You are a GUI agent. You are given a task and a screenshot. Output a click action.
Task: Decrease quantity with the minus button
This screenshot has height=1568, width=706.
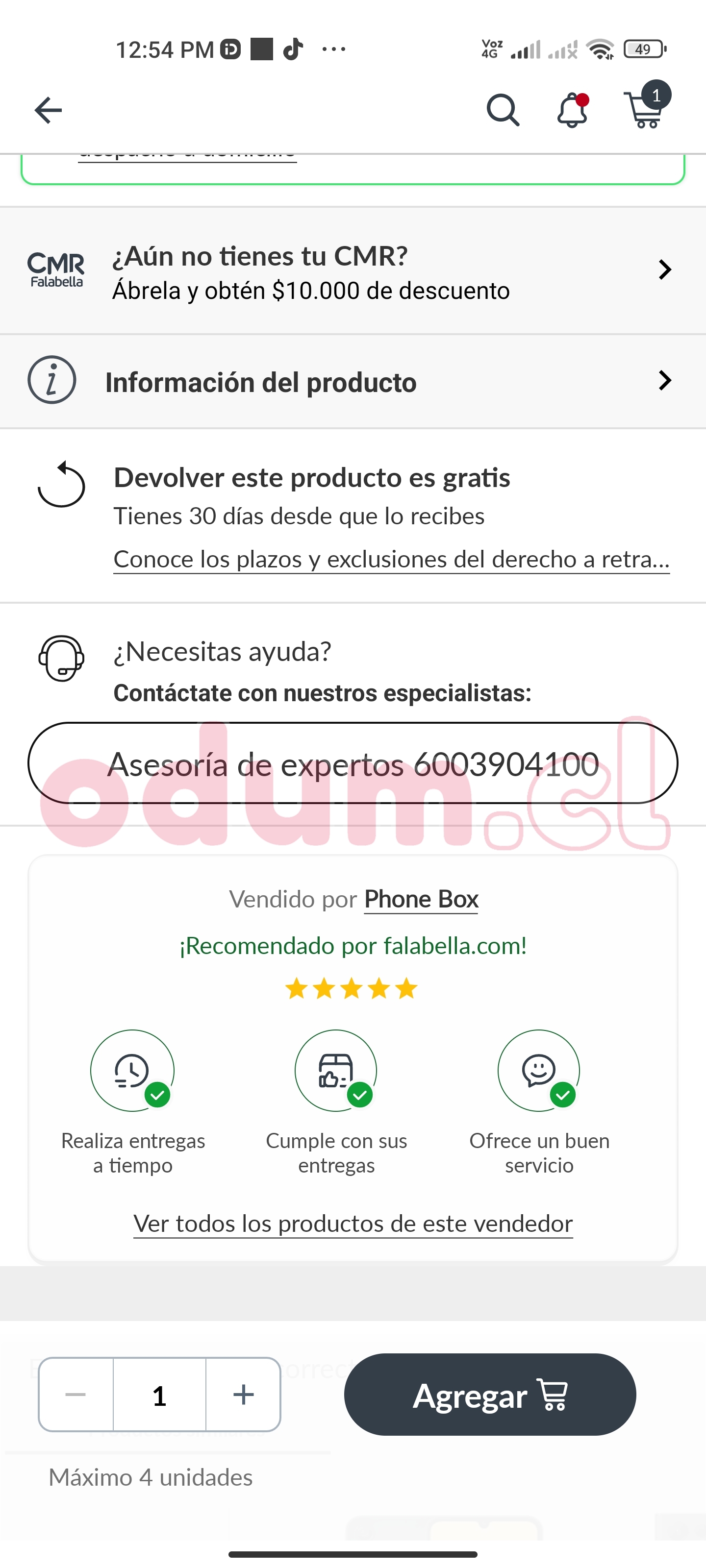click(x=76, y=1395)
